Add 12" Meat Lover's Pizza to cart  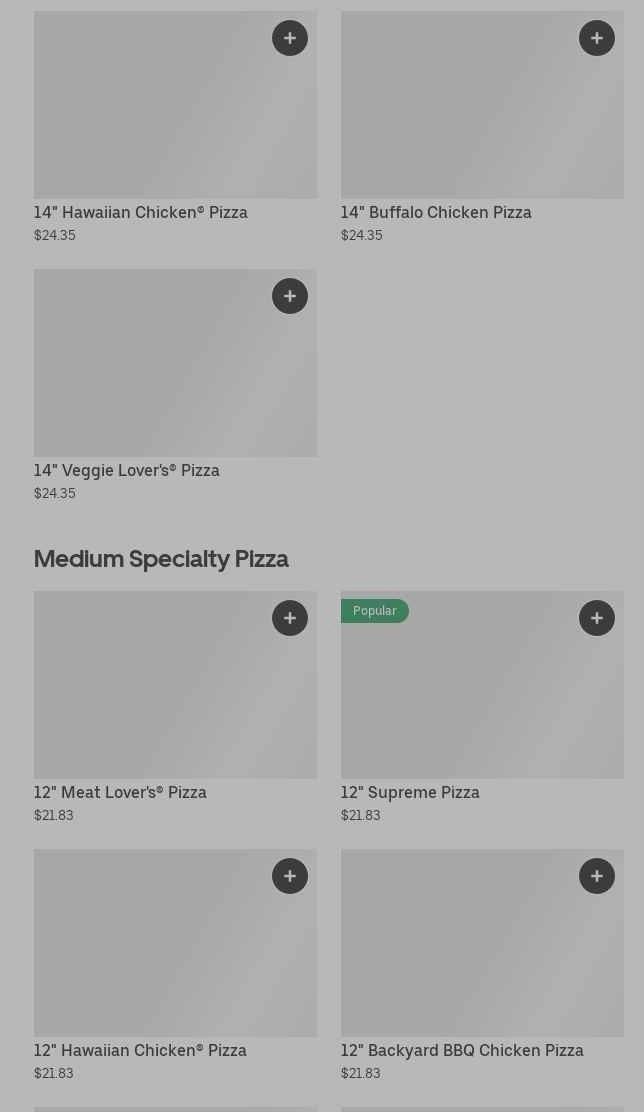[290, 618]
